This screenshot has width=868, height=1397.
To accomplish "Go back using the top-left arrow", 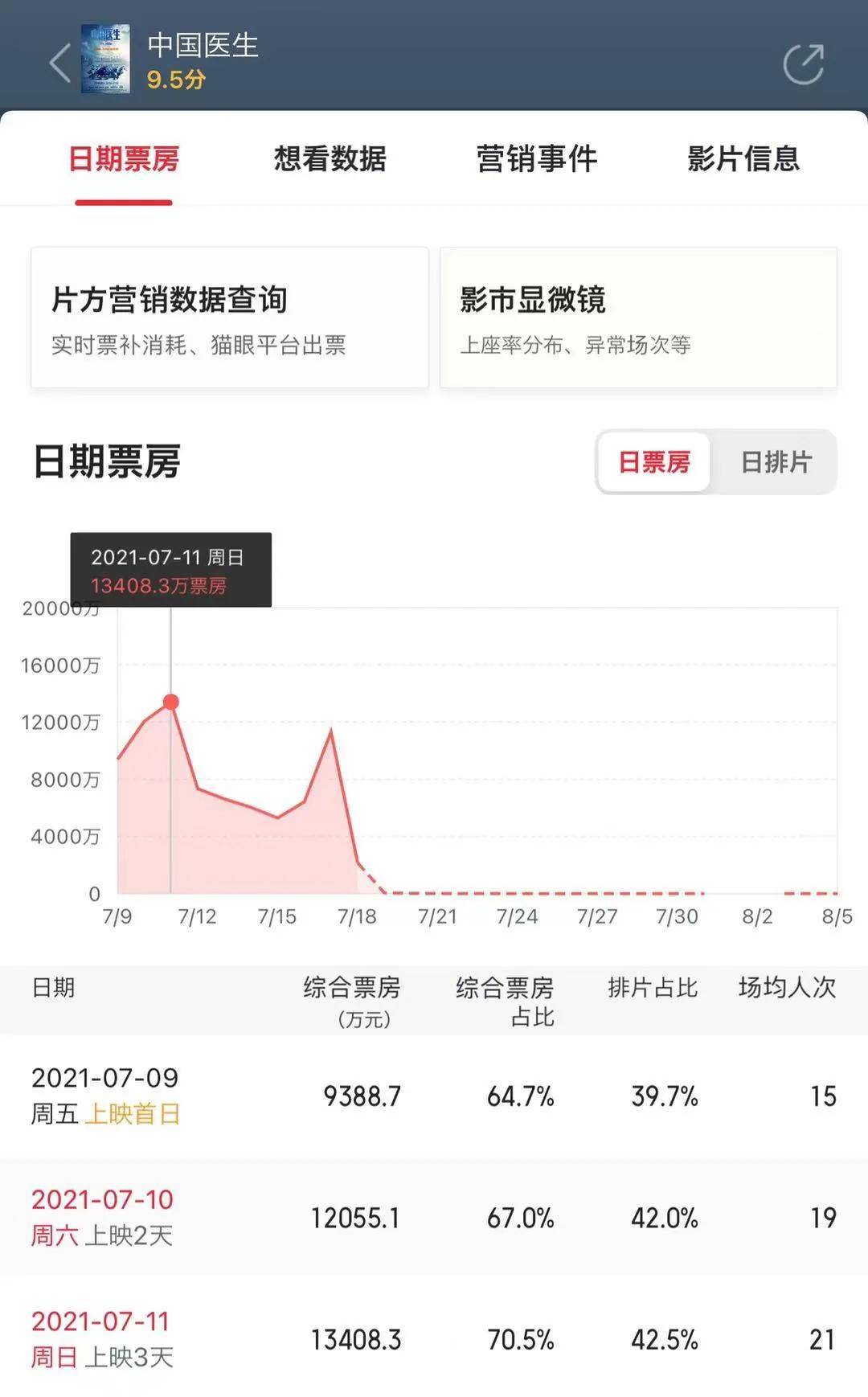I will coord(60,63).
